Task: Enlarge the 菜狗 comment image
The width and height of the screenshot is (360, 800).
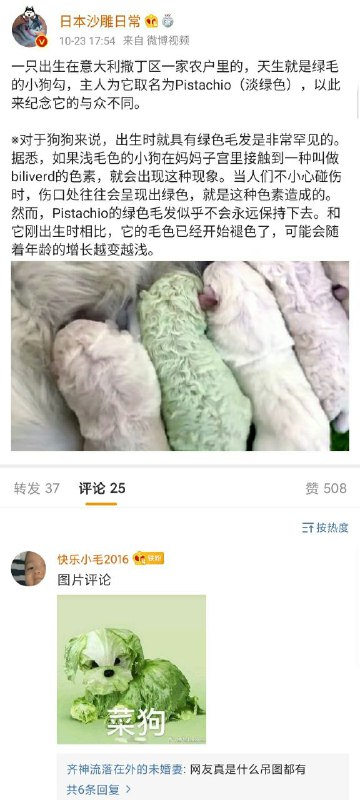Action: [x=132, y=669]
